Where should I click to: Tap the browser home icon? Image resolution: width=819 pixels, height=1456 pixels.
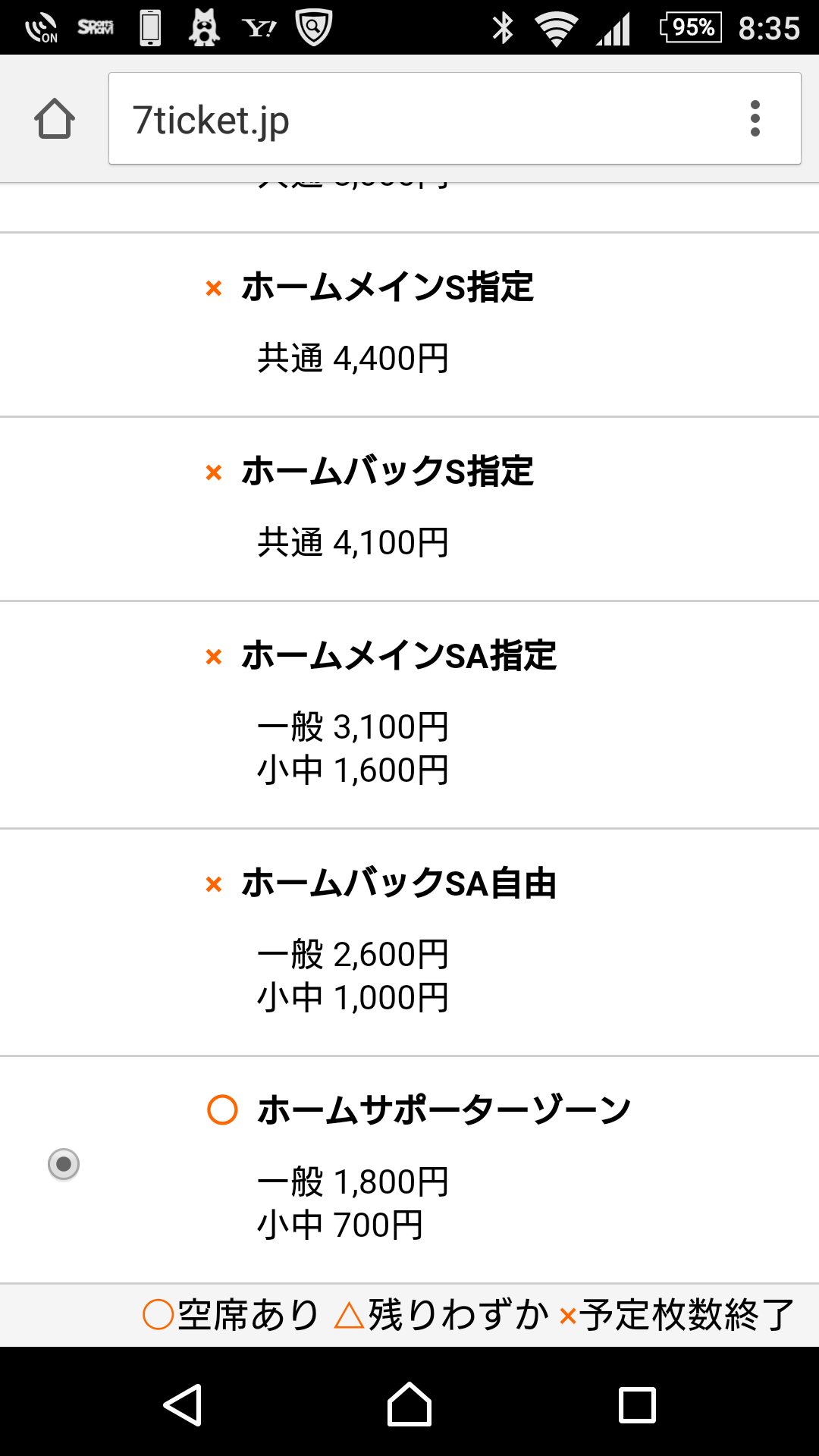(55, 119)
